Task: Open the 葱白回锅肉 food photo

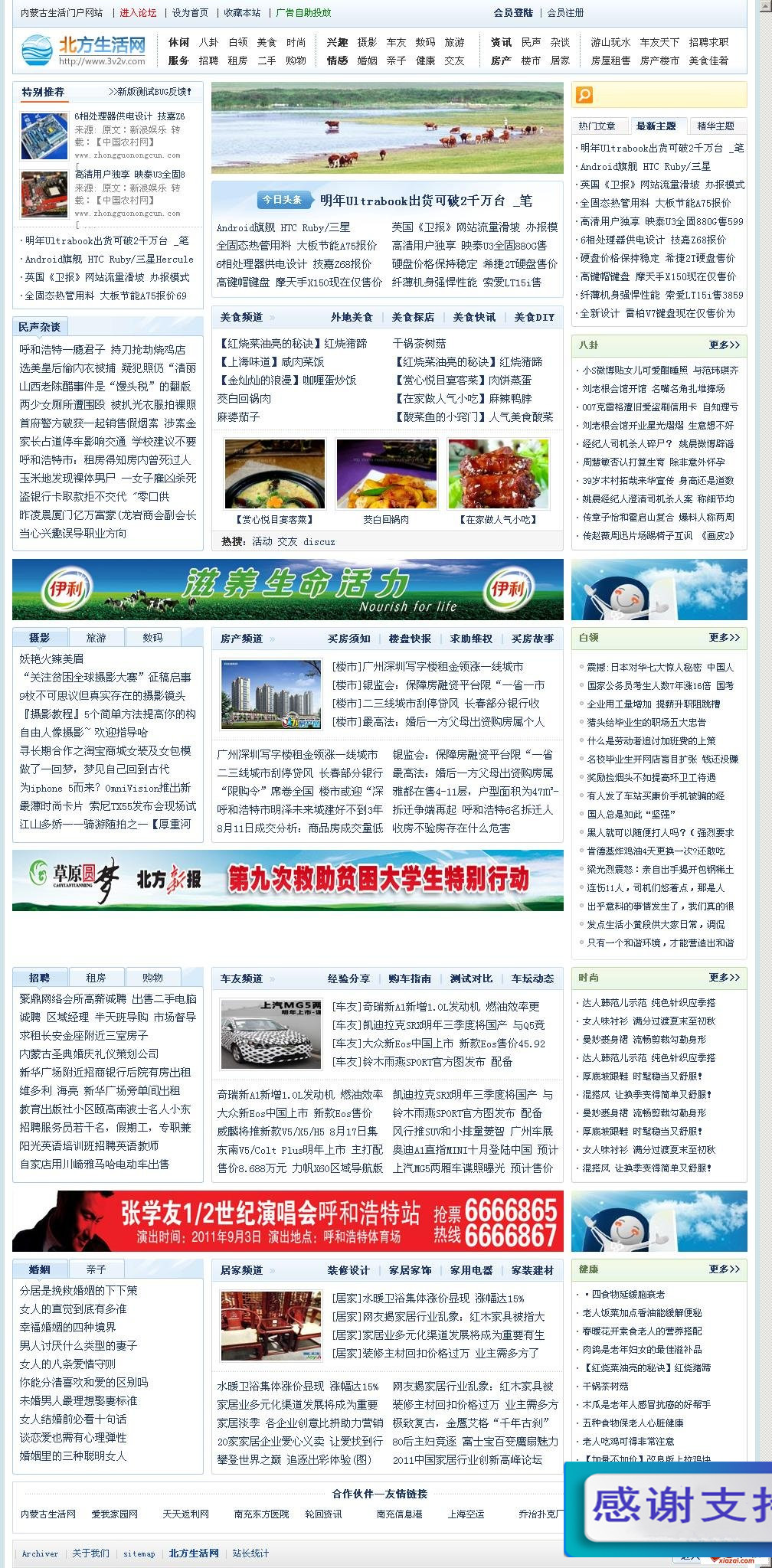Action: coord(386,473)
